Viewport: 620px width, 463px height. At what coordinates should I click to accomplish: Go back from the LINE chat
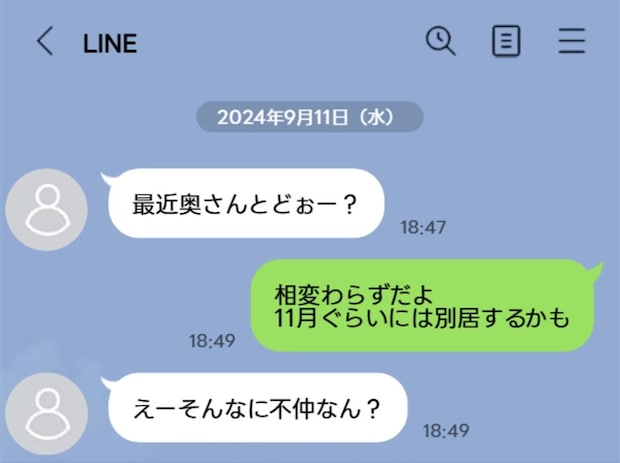pos(44,42)
